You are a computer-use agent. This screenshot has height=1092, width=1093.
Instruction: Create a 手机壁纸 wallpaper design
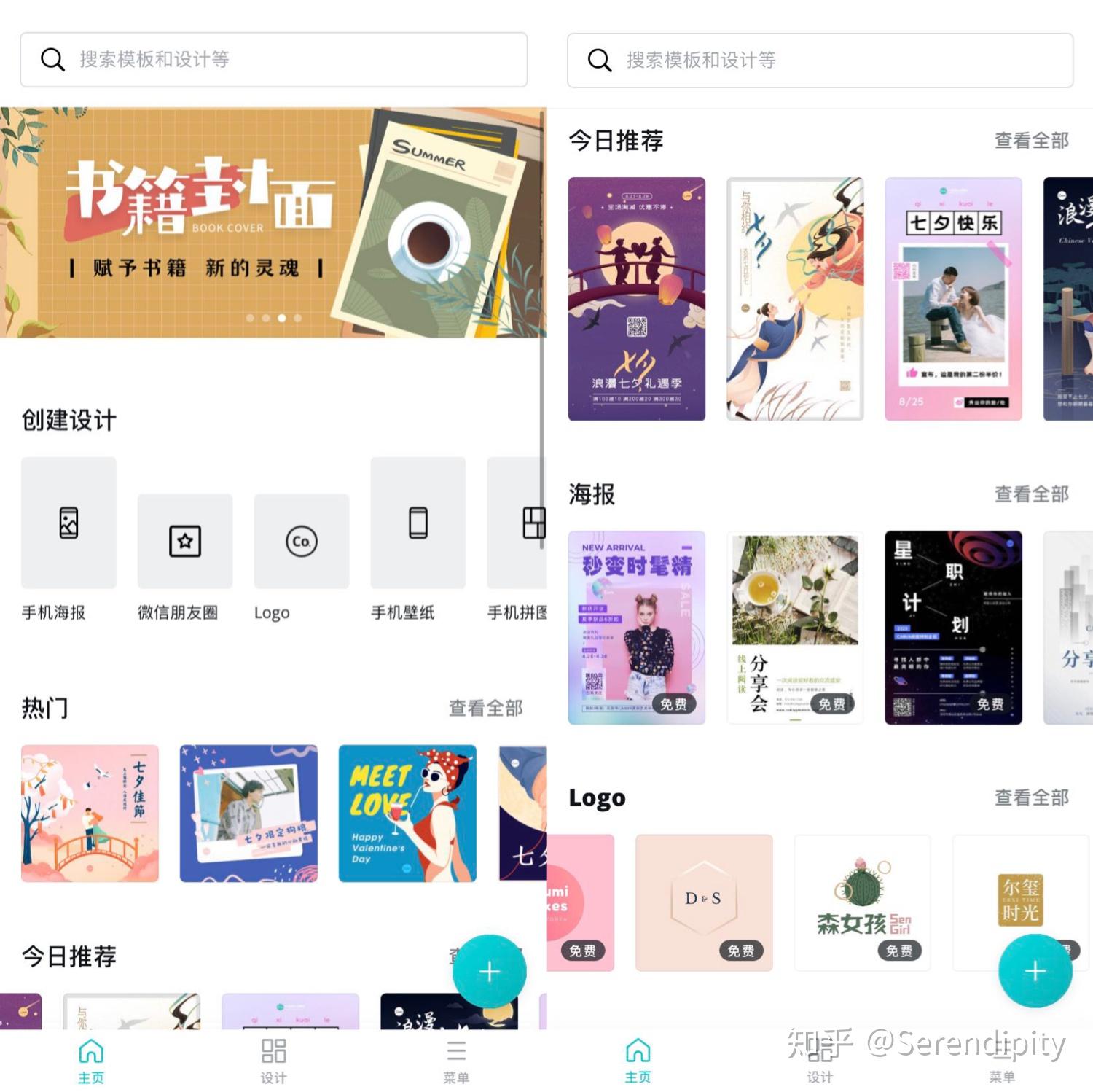(418, 523)
